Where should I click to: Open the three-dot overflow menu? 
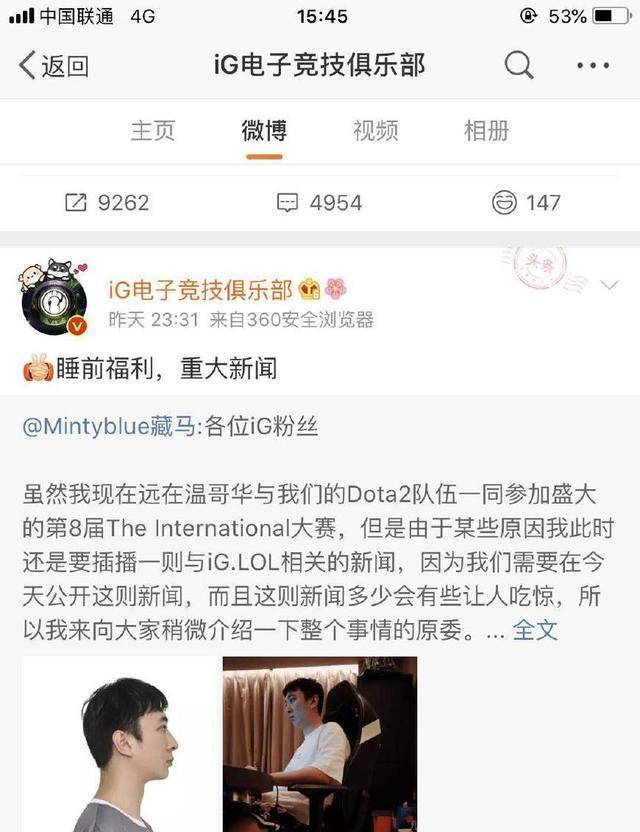[593, 67]
